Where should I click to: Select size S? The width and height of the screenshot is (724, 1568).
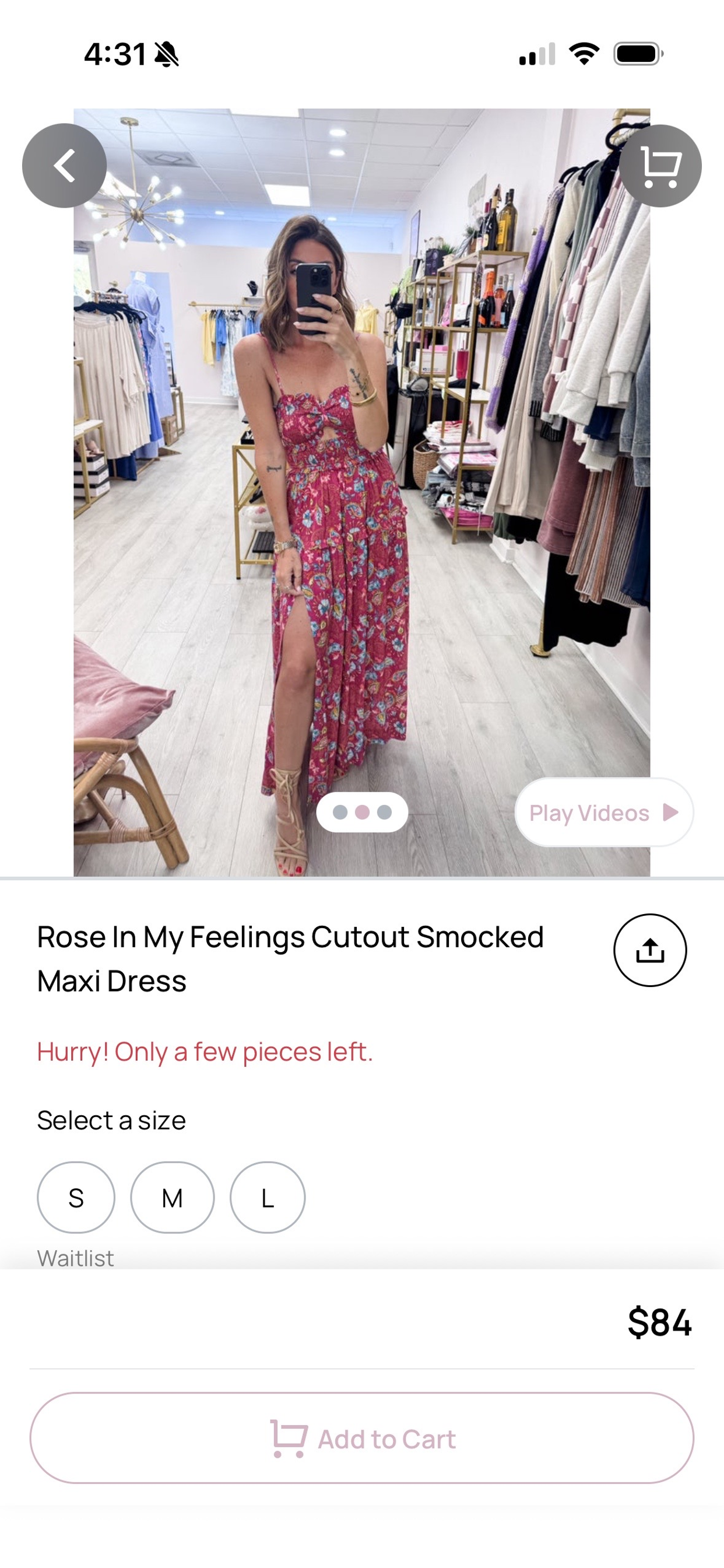pos(75,1198)
